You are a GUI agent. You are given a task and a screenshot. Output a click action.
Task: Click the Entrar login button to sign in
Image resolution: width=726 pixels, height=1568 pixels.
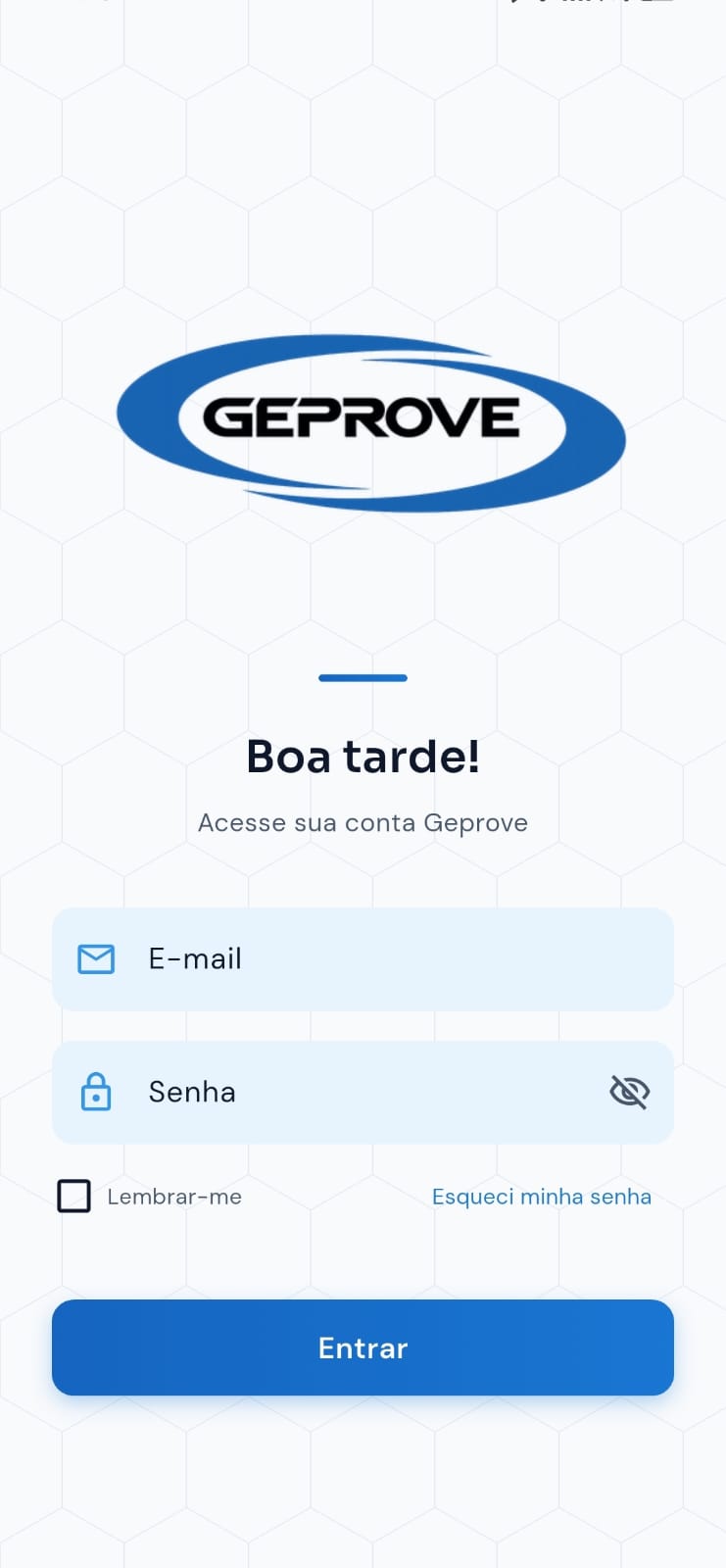(363, 1347)
